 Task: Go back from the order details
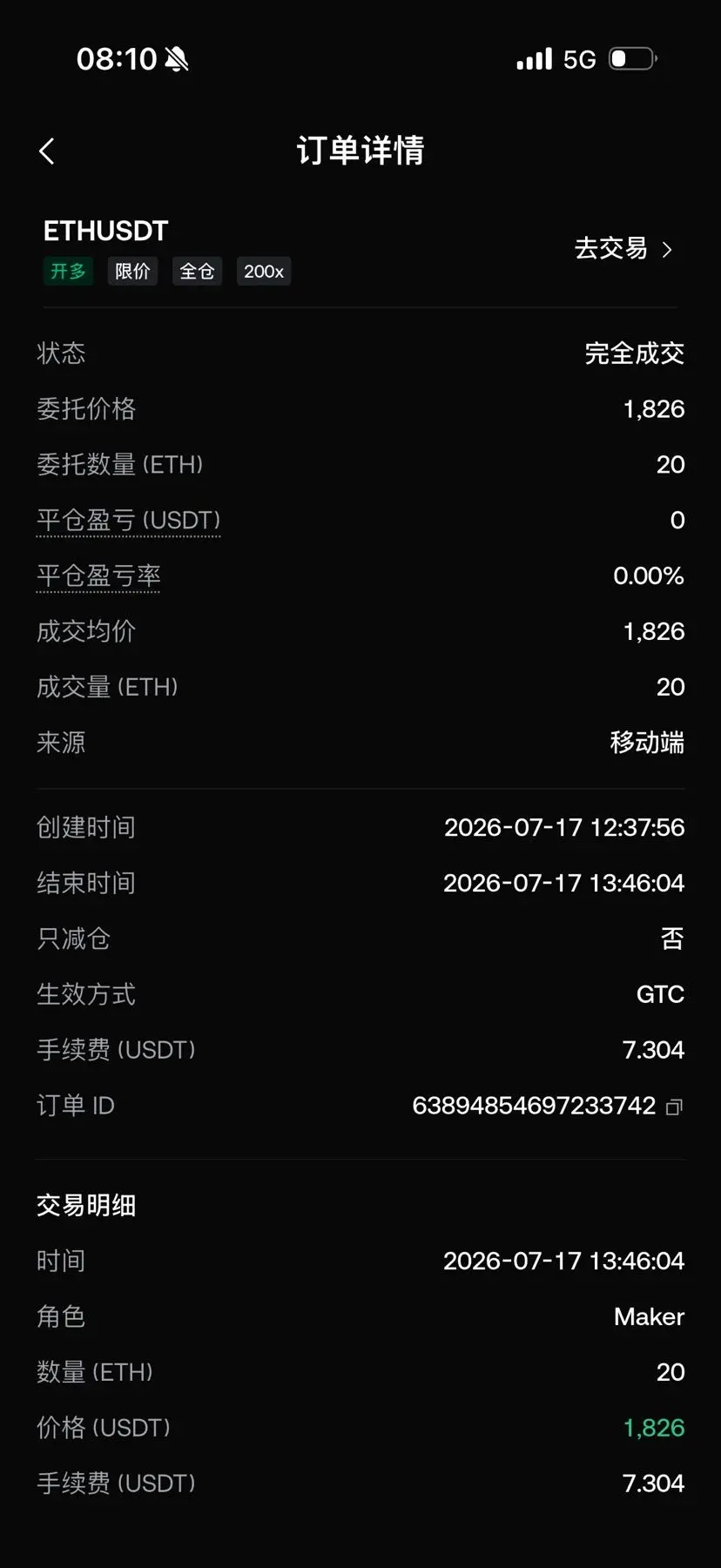[x=47, y=151]
